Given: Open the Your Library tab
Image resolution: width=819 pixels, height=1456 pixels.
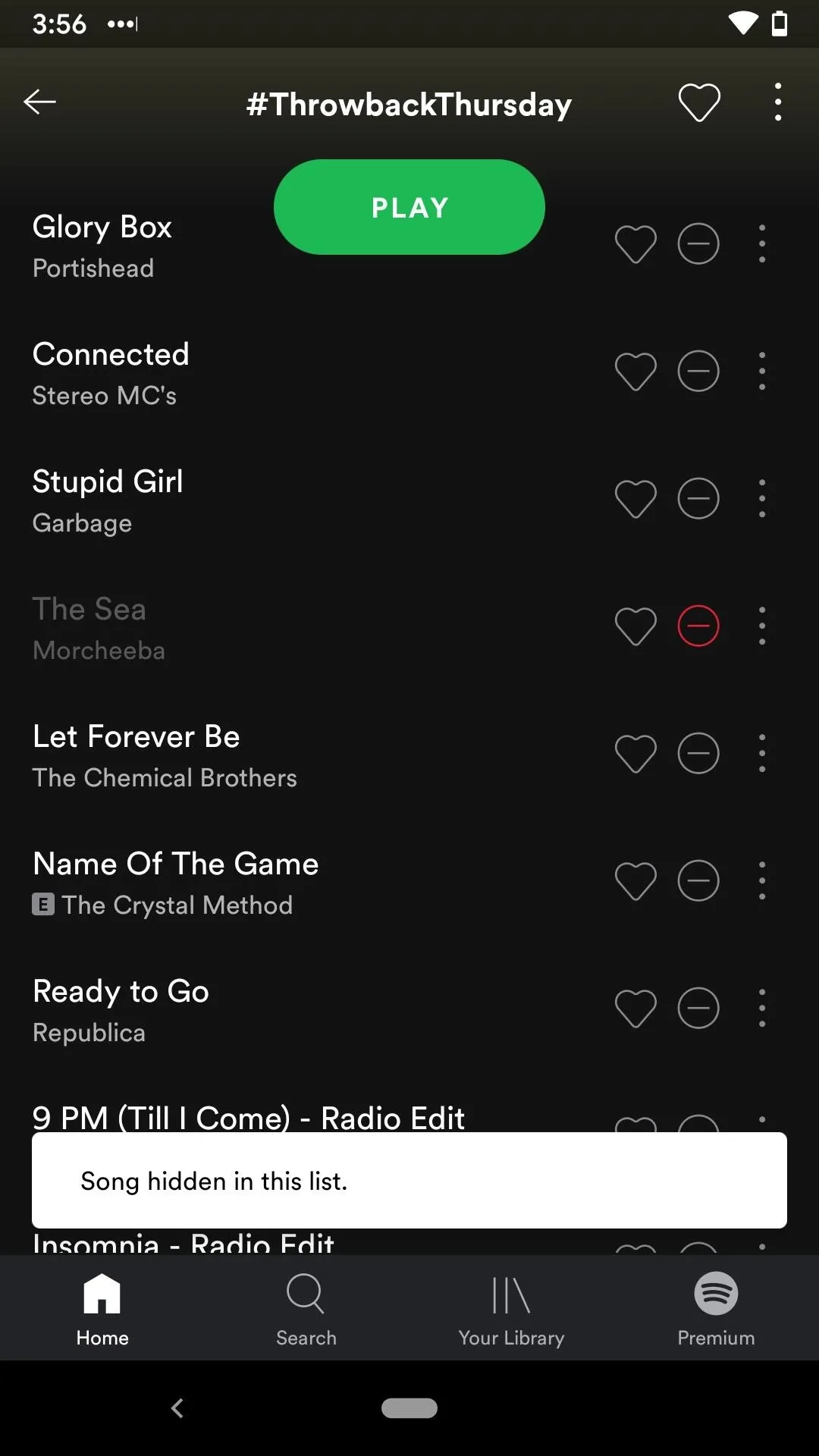Looking at the screenshot, I should pyautogui.click(x=511, y=1309).
